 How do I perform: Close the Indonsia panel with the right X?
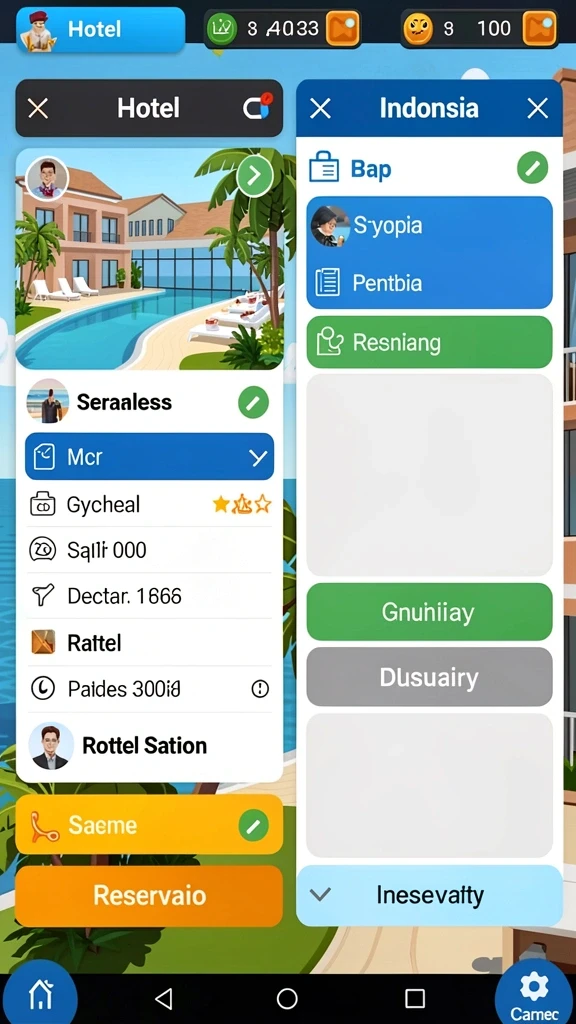click(537, 108)
